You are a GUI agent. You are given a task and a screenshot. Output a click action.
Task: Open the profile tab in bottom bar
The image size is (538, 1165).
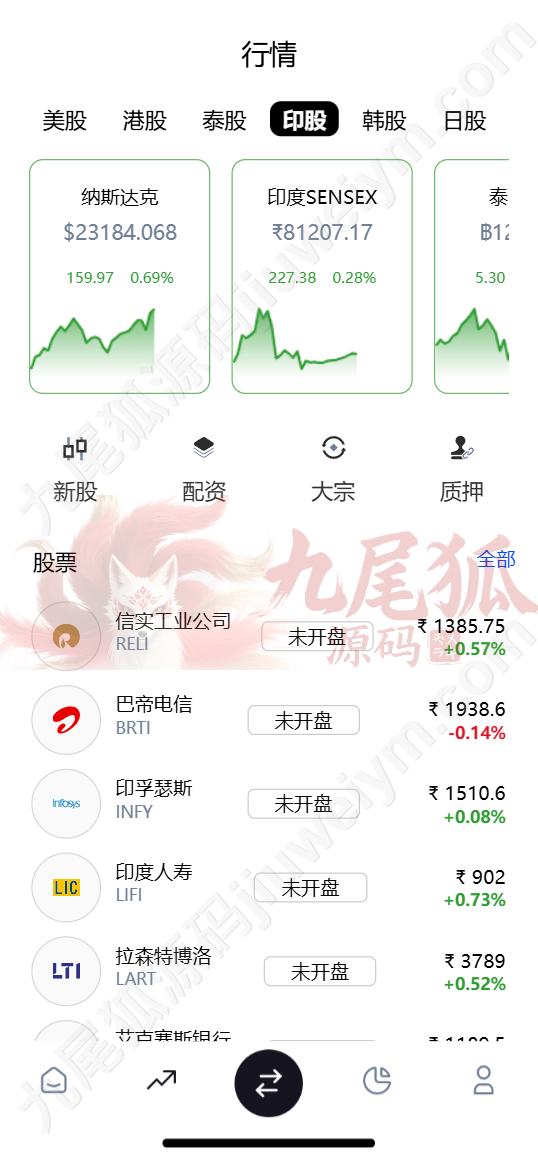484,1081
